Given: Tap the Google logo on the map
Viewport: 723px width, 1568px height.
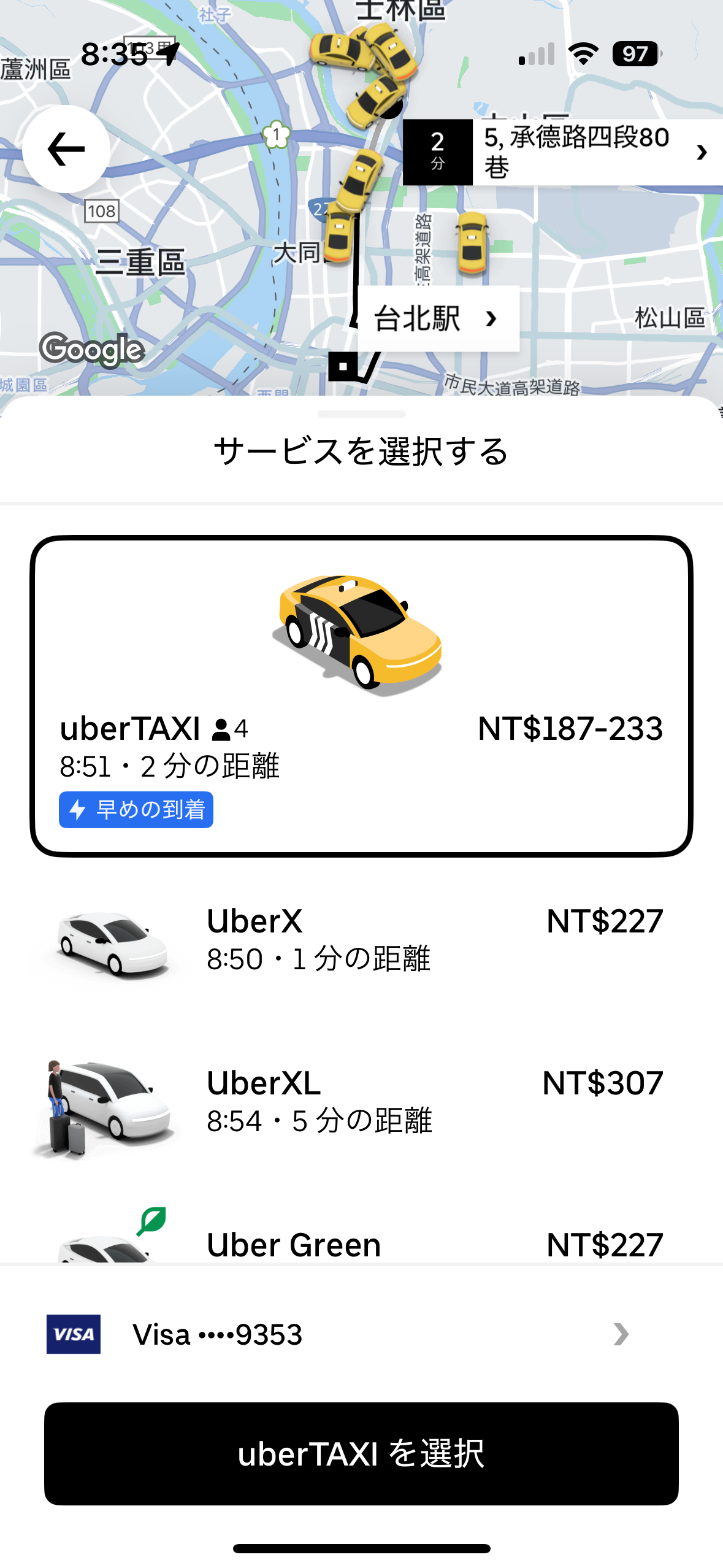Looking at the screenshot, I should point(93,350).
